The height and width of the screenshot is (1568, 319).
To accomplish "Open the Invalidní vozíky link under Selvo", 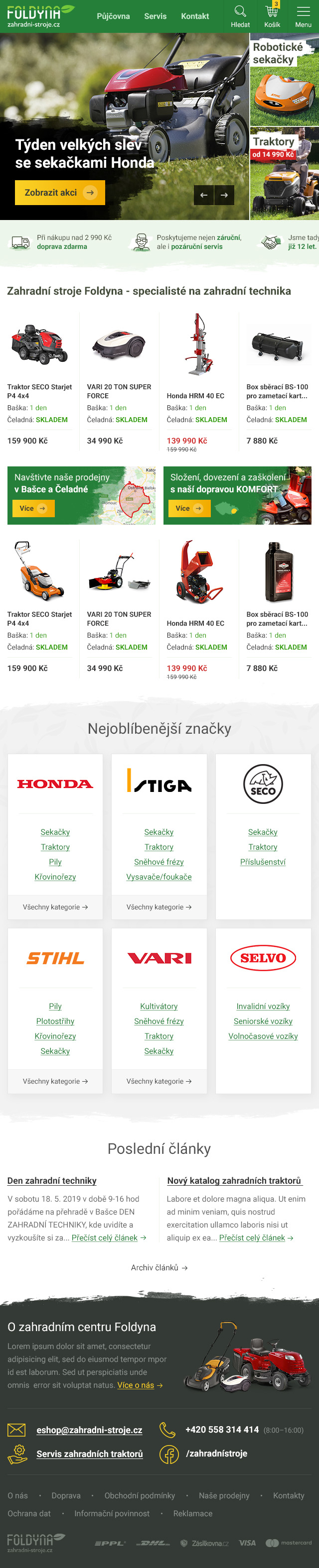I will point(263,1006).
